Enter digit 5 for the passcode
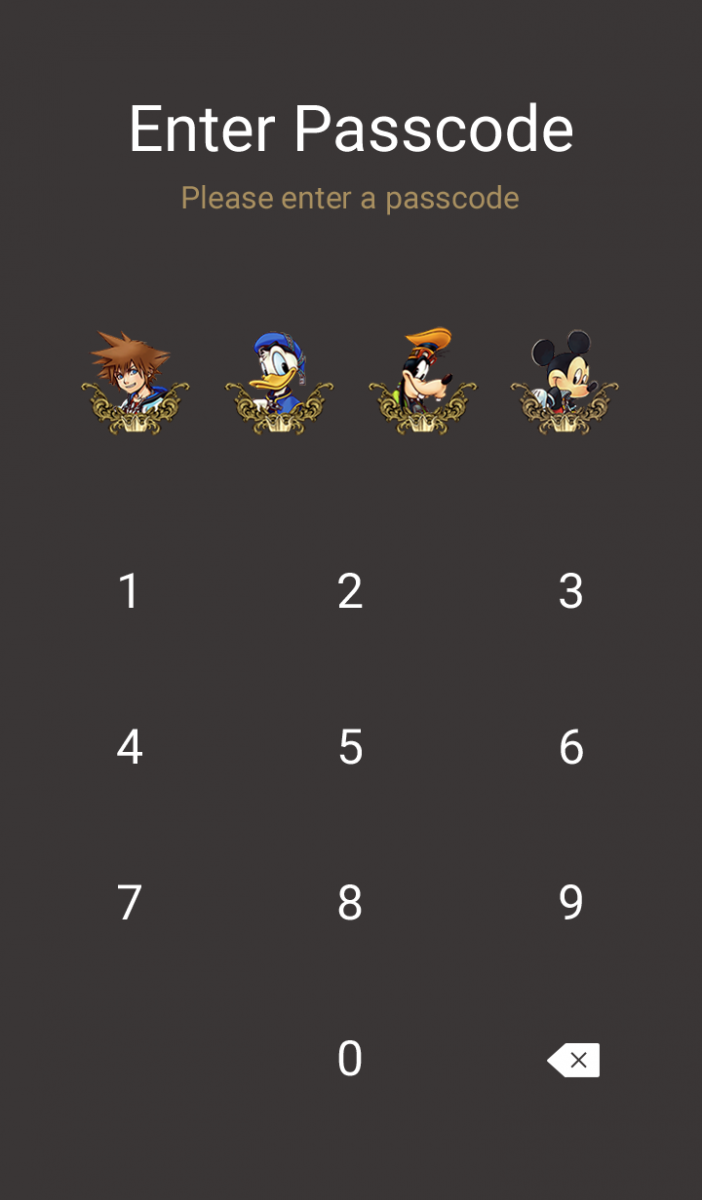702x1200 pixels. pos(350,747)
